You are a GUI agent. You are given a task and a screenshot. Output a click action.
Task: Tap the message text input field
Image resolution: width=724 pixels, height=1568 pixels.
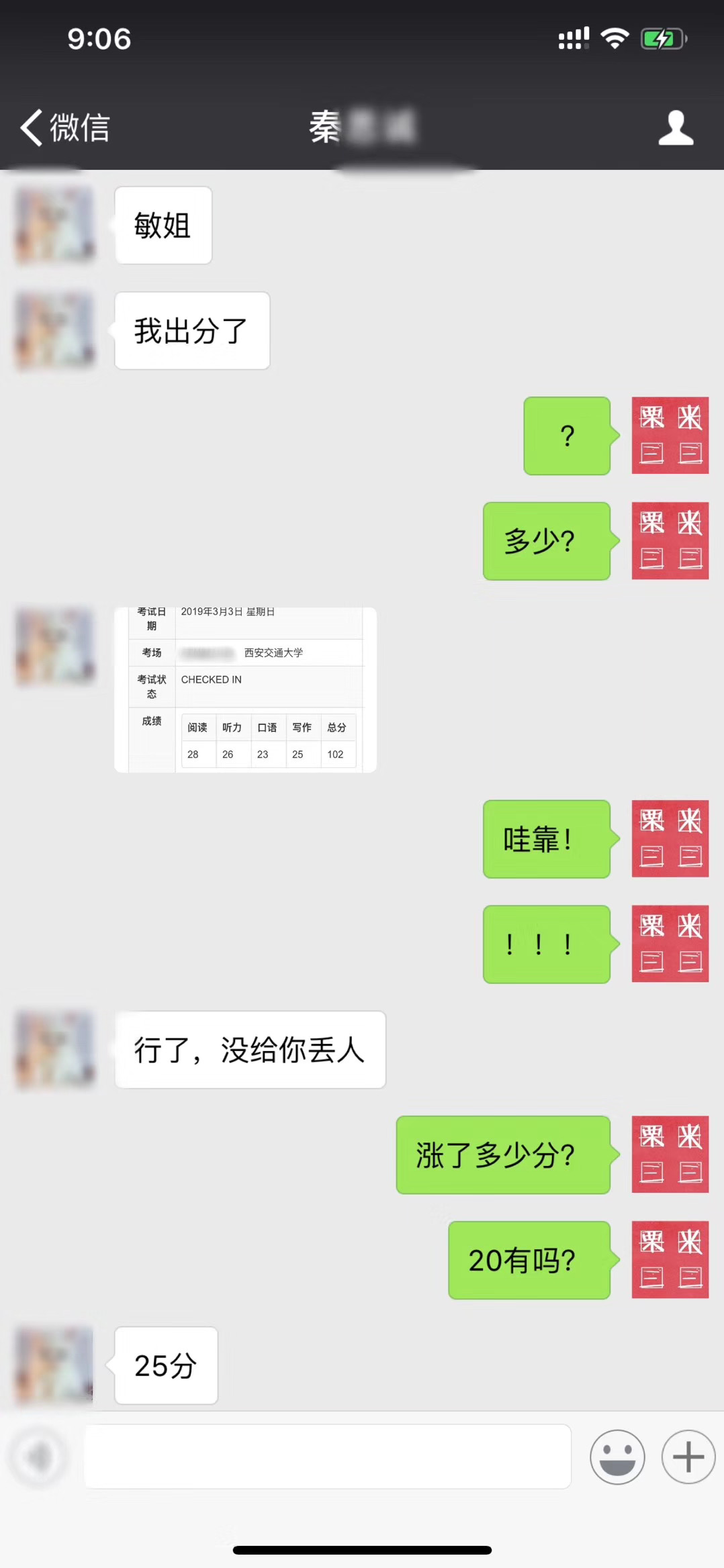[x=328, y=1456]
